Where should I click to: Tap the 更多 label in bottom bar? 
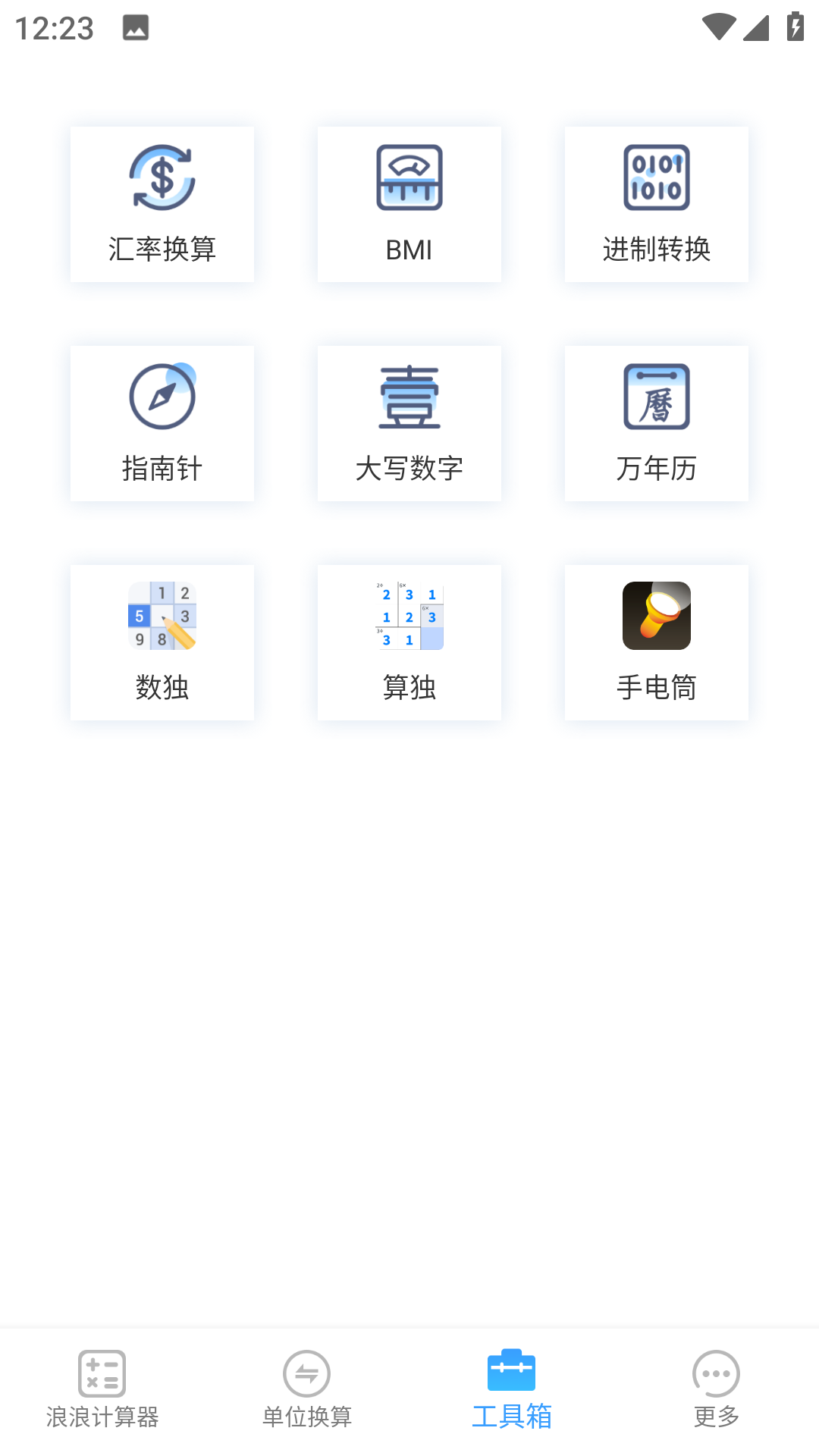pyautogui.click(x=717, y=1412)
